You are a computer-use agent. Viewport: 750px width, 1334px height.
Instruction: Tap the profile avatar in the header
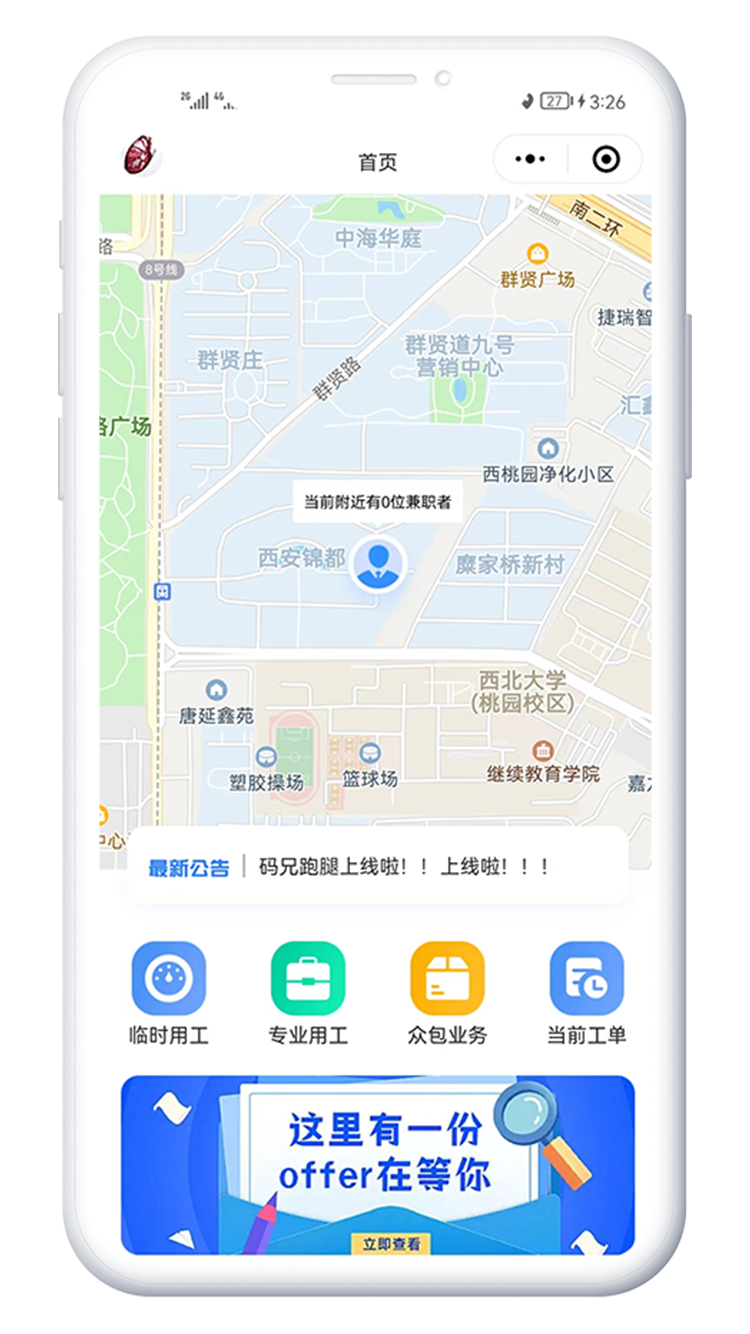pos(142,156)
